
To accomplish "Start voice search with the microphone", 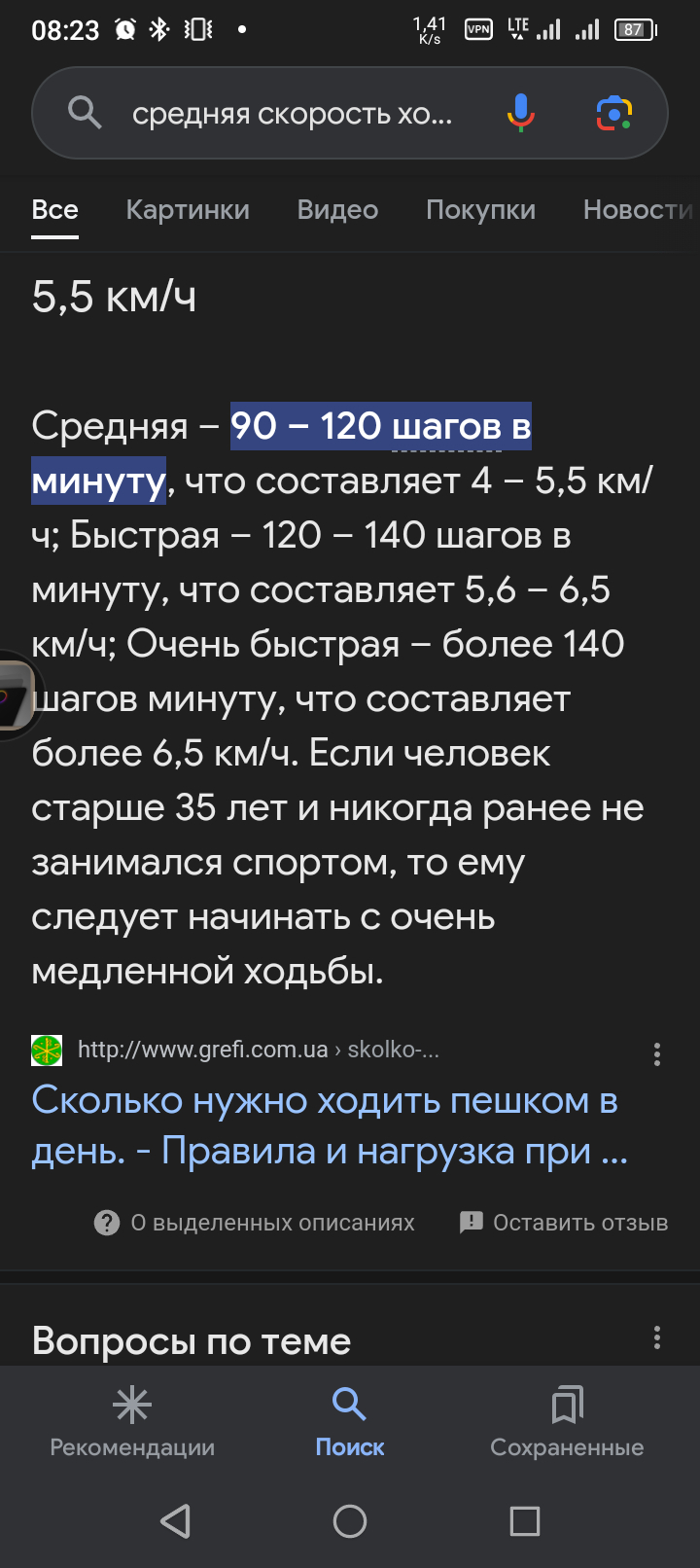I will pyautogui.click(x=521, y=113).
